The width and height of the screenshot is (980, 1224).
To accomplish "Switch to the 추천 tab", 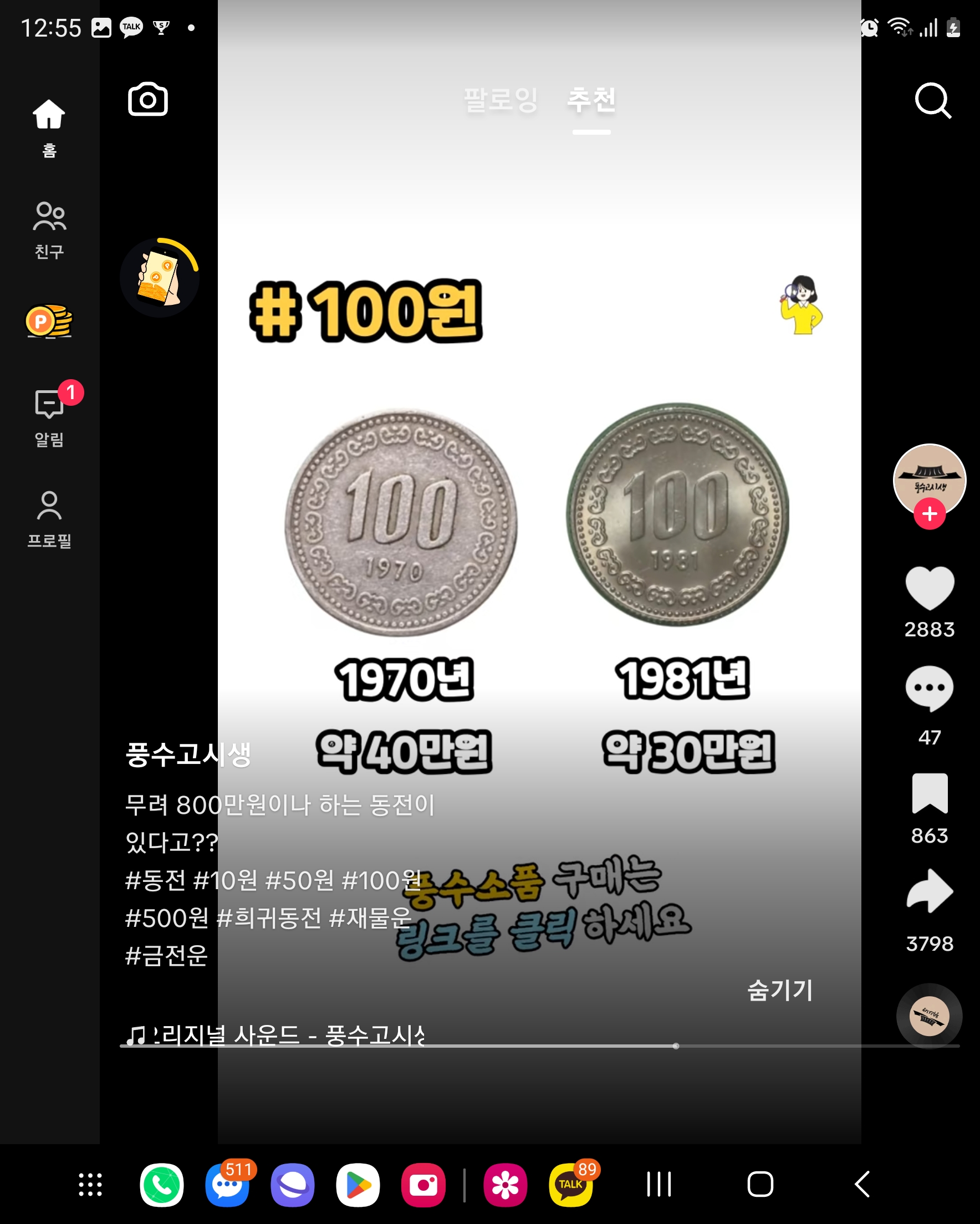I will click(x=591, y=100).
